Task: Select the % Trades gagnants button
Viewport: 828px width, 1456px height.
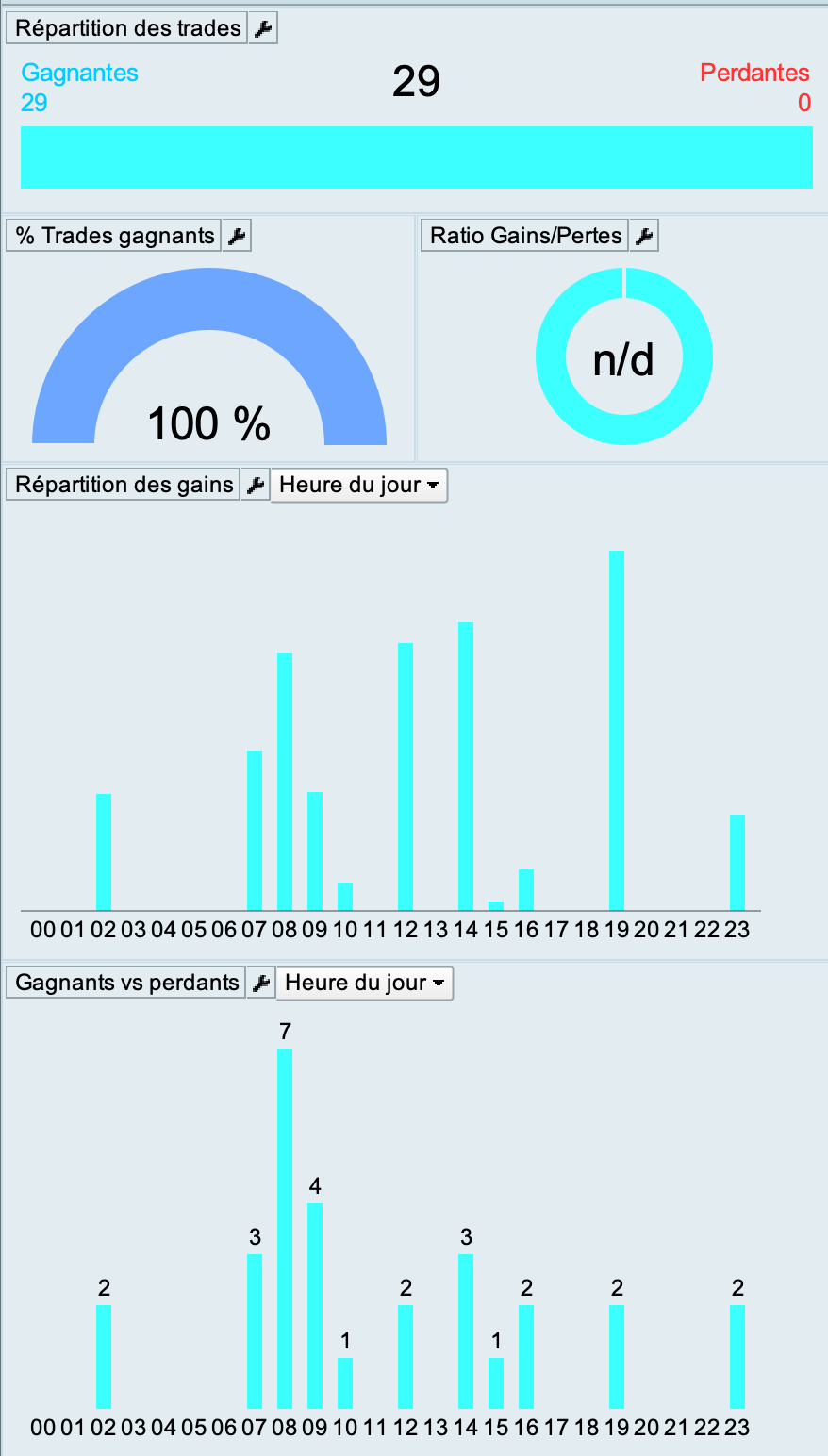Action: 114,236
